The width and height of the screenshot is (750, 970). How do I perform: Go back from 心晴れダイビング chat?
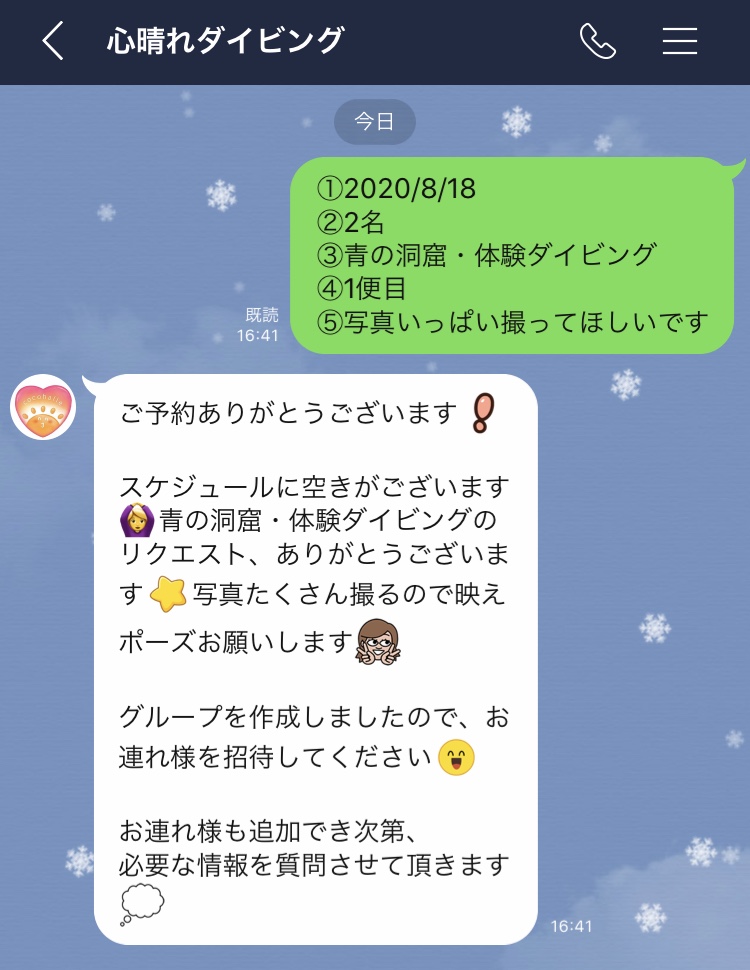point(52,41)
